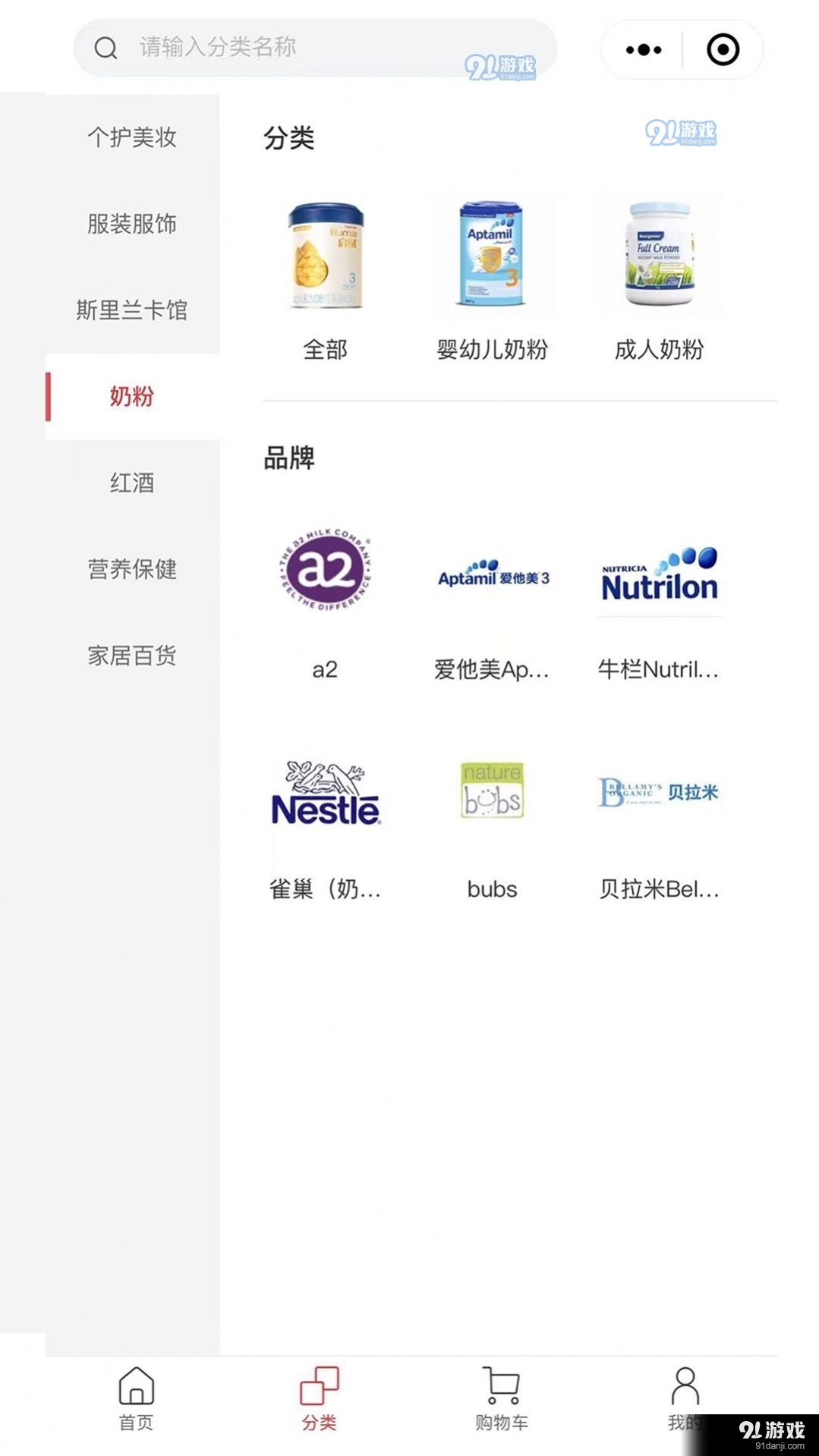Click the 请输入分类名称 search field
The width and height of the screenshot is (819, 1456).
(304, 49)
